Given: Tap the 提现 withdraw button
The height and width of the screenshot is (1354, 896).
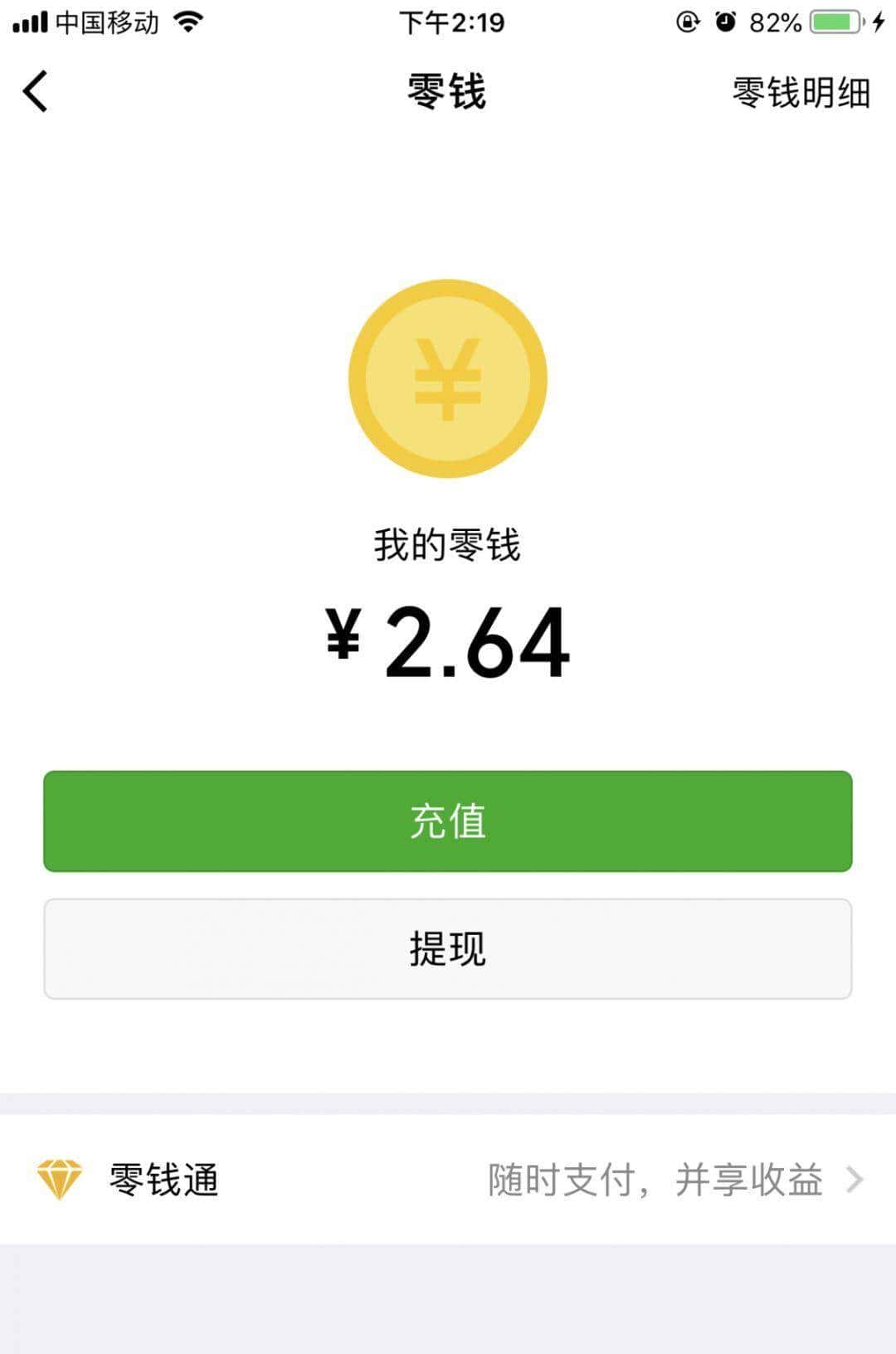Looking at the screenshot, I should click(448, 947).
